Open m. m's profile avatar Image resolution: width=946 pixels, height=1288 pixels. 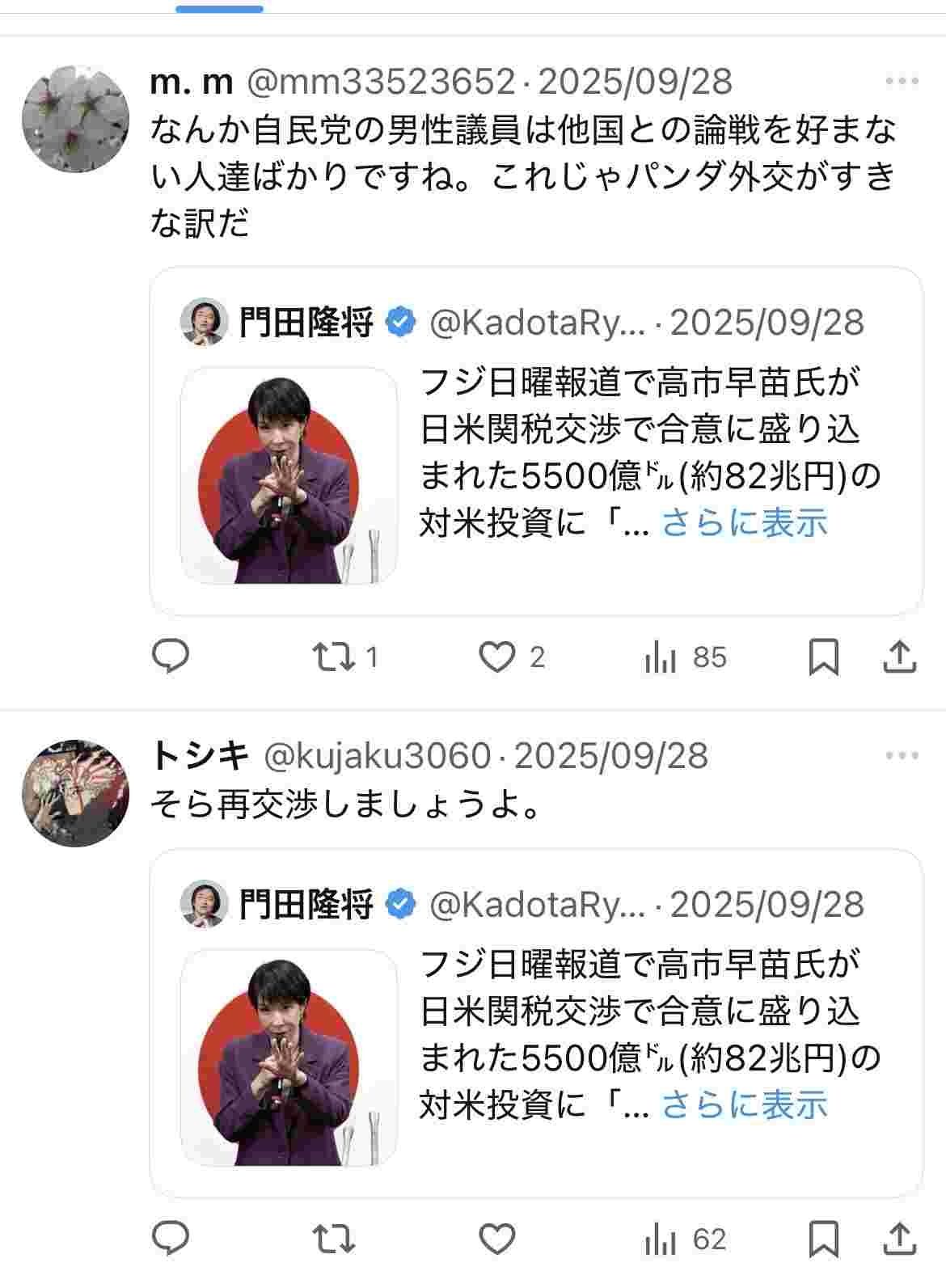(x=75, y=120)
